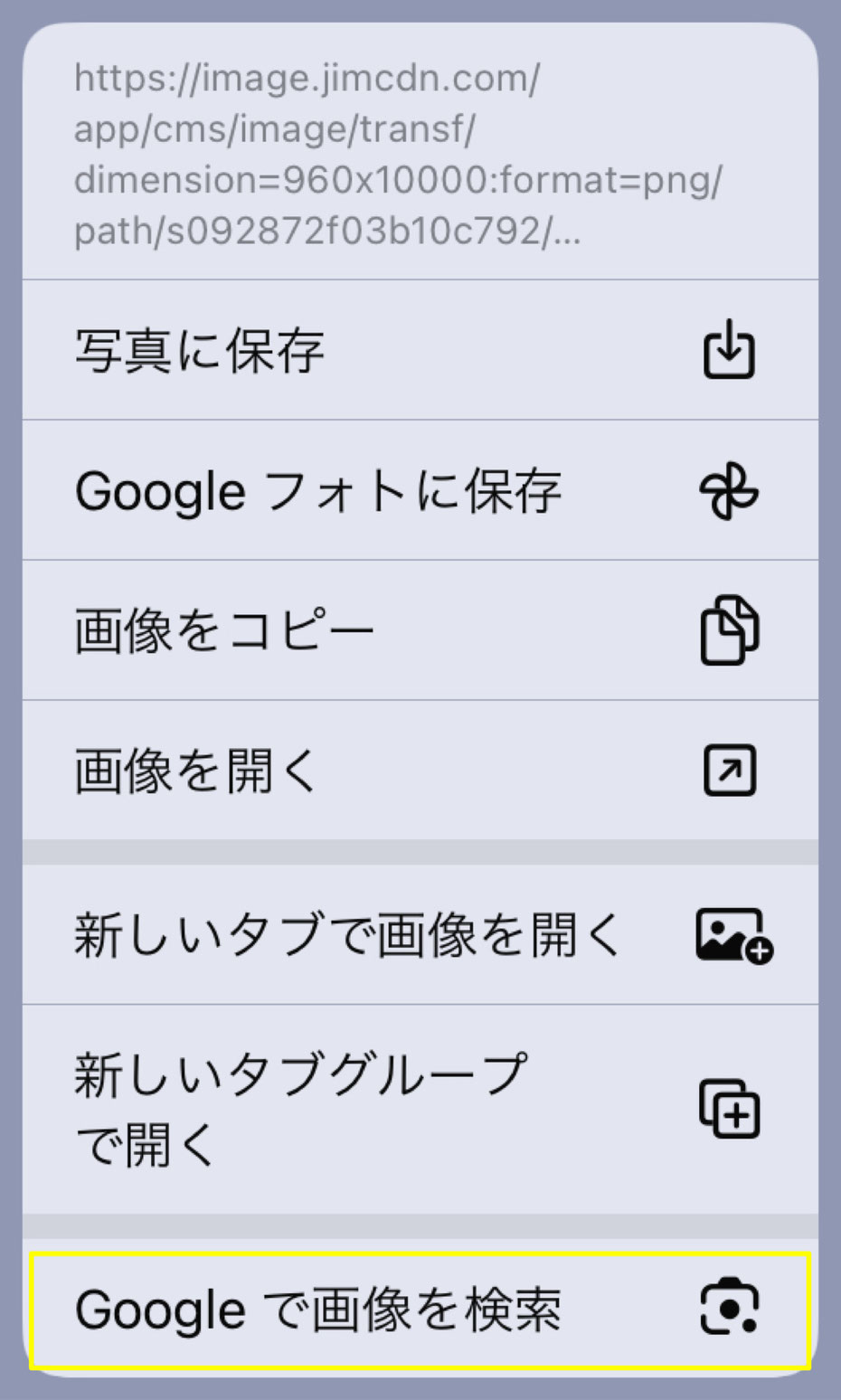Choose 新しいタブグループで開く
This screenshot has height=1400, width=841.
(420, 1110)
